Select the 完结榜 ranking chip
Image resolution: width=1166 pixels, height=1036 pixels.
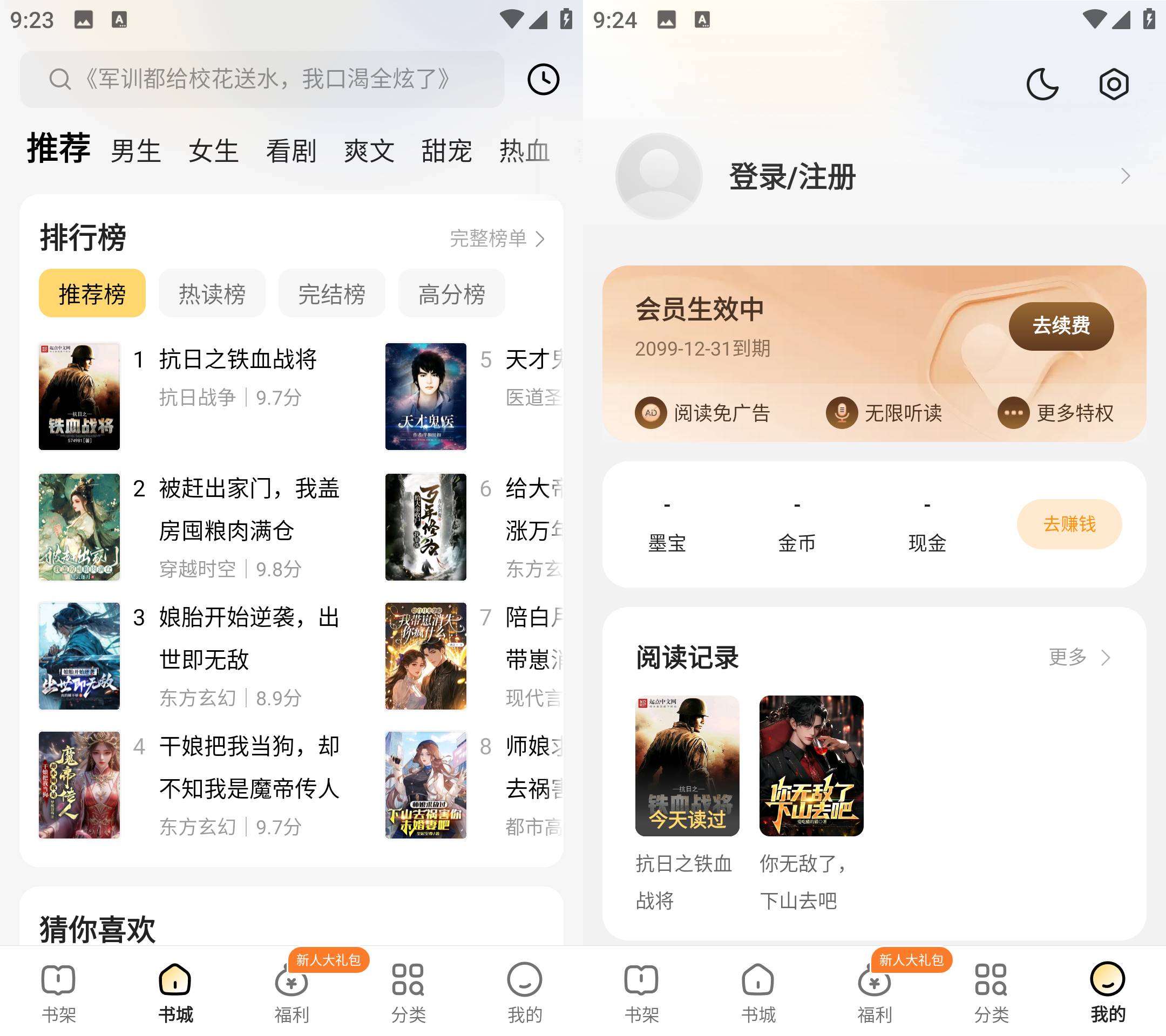(x=331, y=294)
